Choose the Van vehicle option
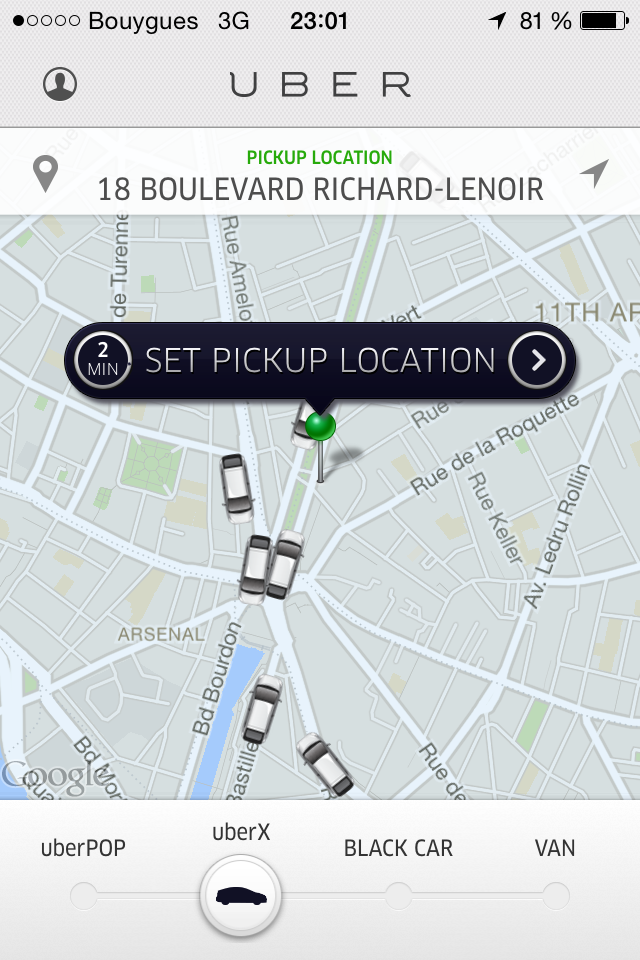 (555, 895)
